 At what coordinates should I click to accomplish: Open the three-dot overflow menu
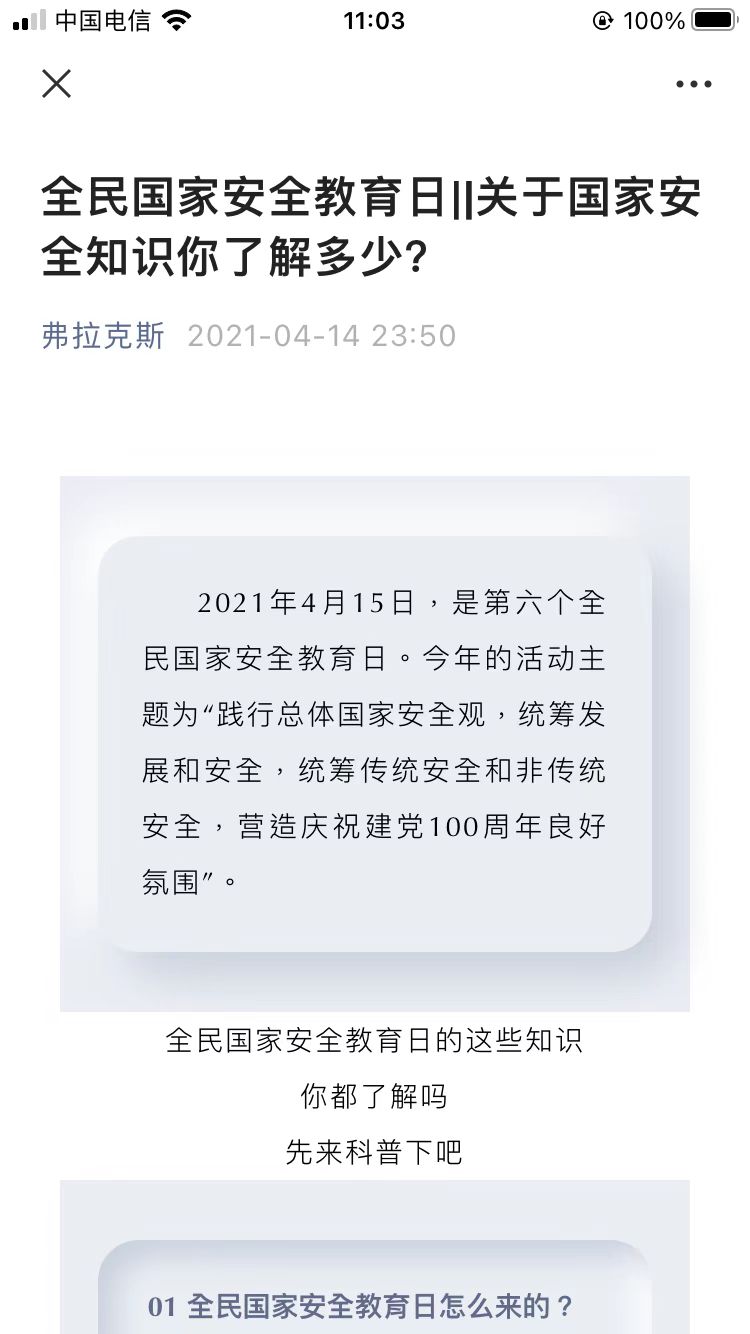pos(693,85)
